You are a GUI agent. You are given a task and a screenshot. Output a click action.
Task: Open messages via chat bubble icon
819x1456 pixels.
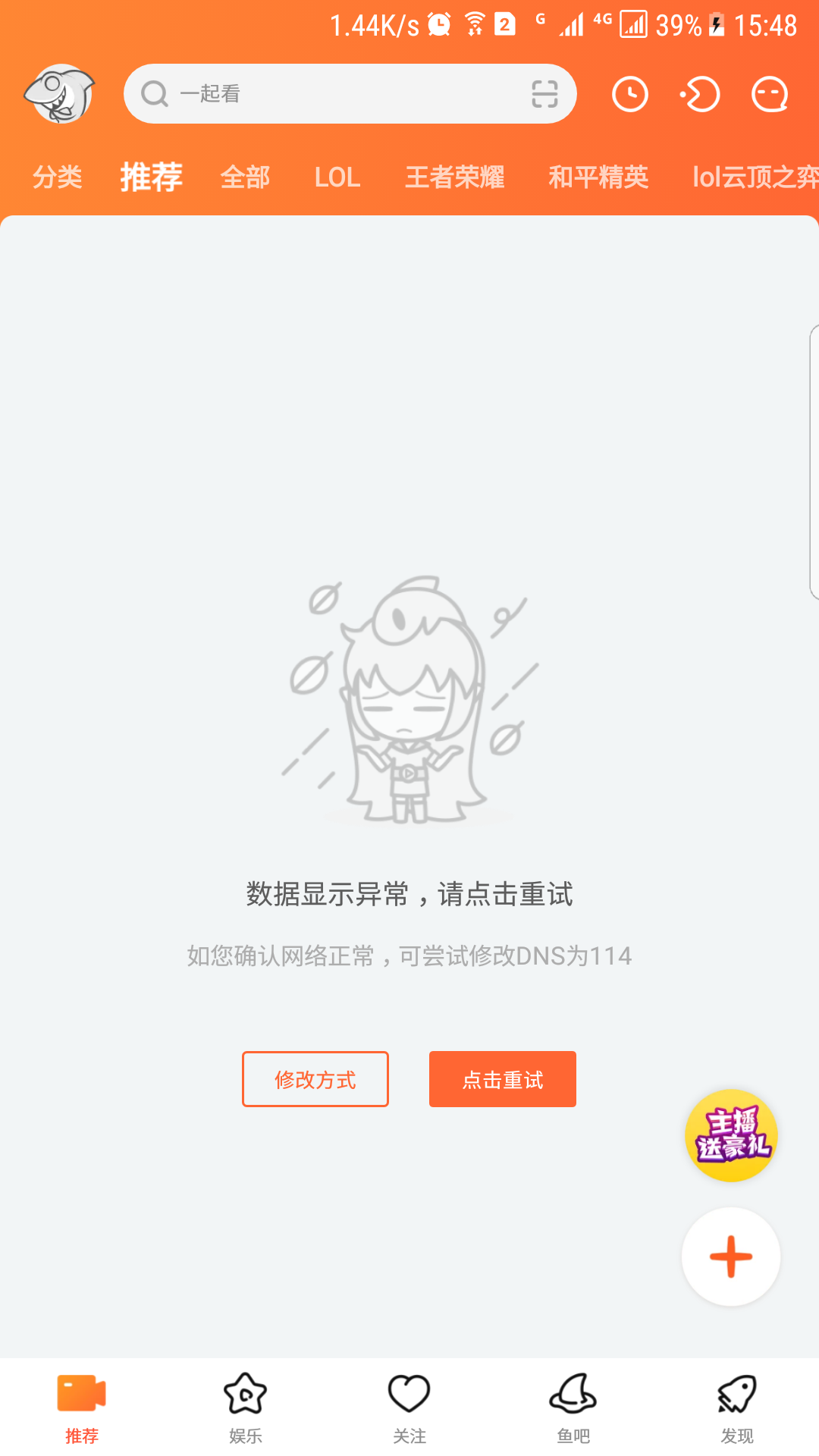[x=768, y=93]
